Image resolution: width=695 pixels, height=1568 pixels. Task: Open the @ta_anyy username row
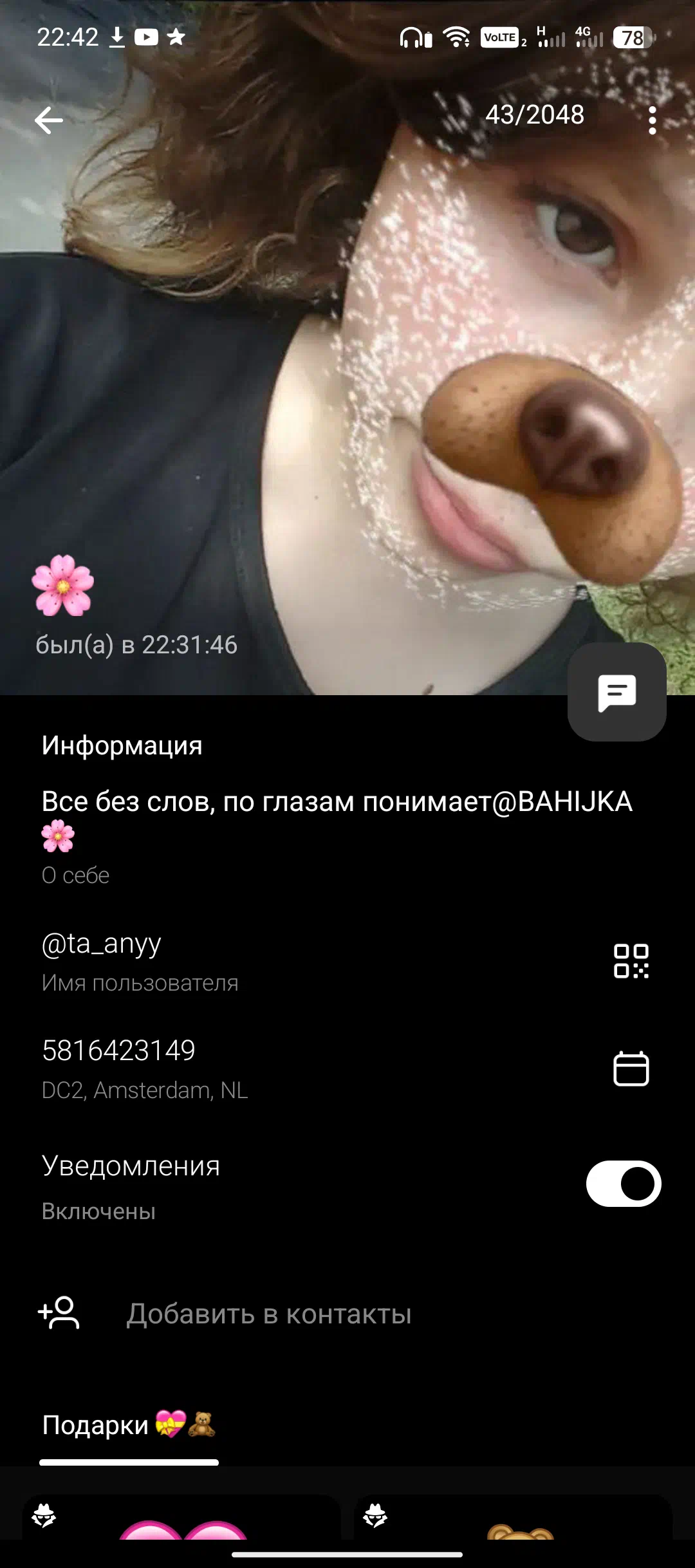pos(347,961)
